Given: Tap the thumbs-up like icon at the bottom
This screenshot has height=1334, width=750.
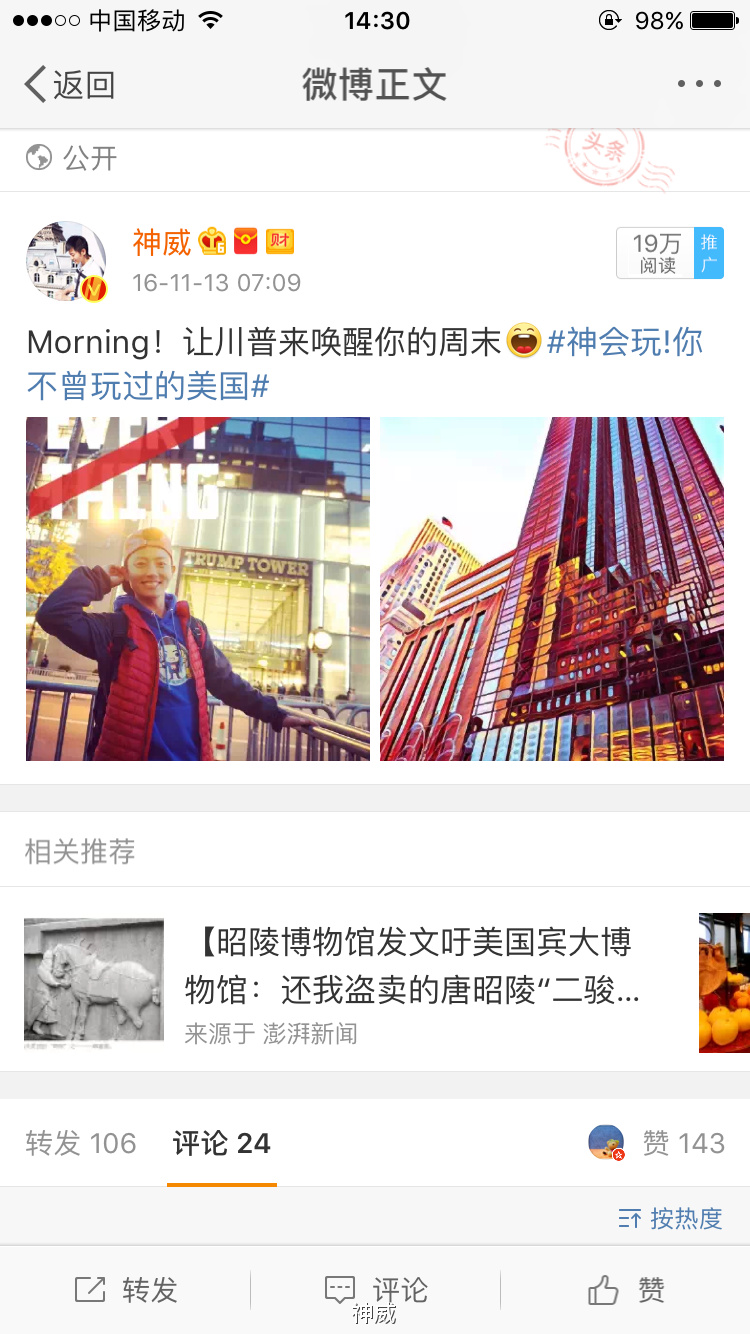Looking at the screenshot, I should tap(602, 1291).
